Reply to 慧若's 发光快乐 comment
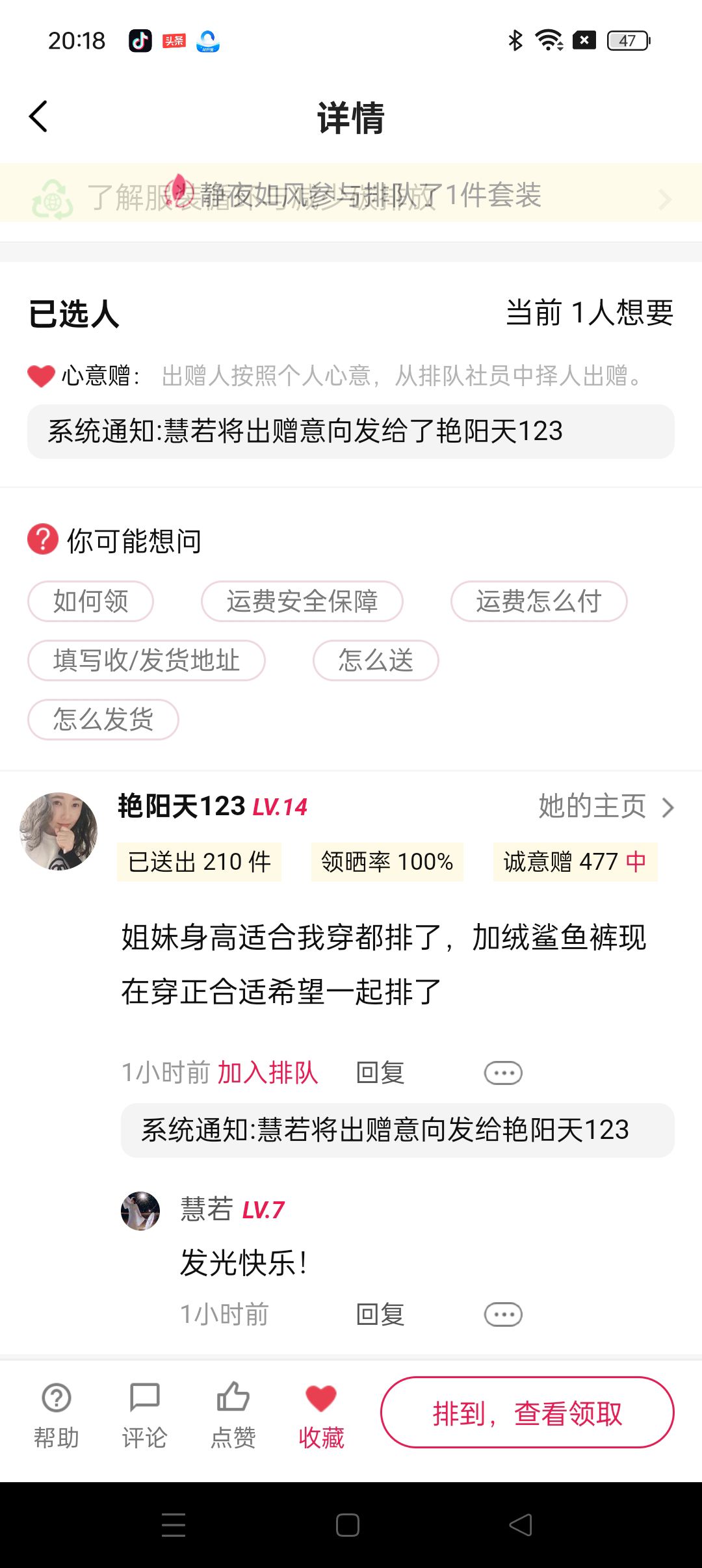 (380, 1314)
